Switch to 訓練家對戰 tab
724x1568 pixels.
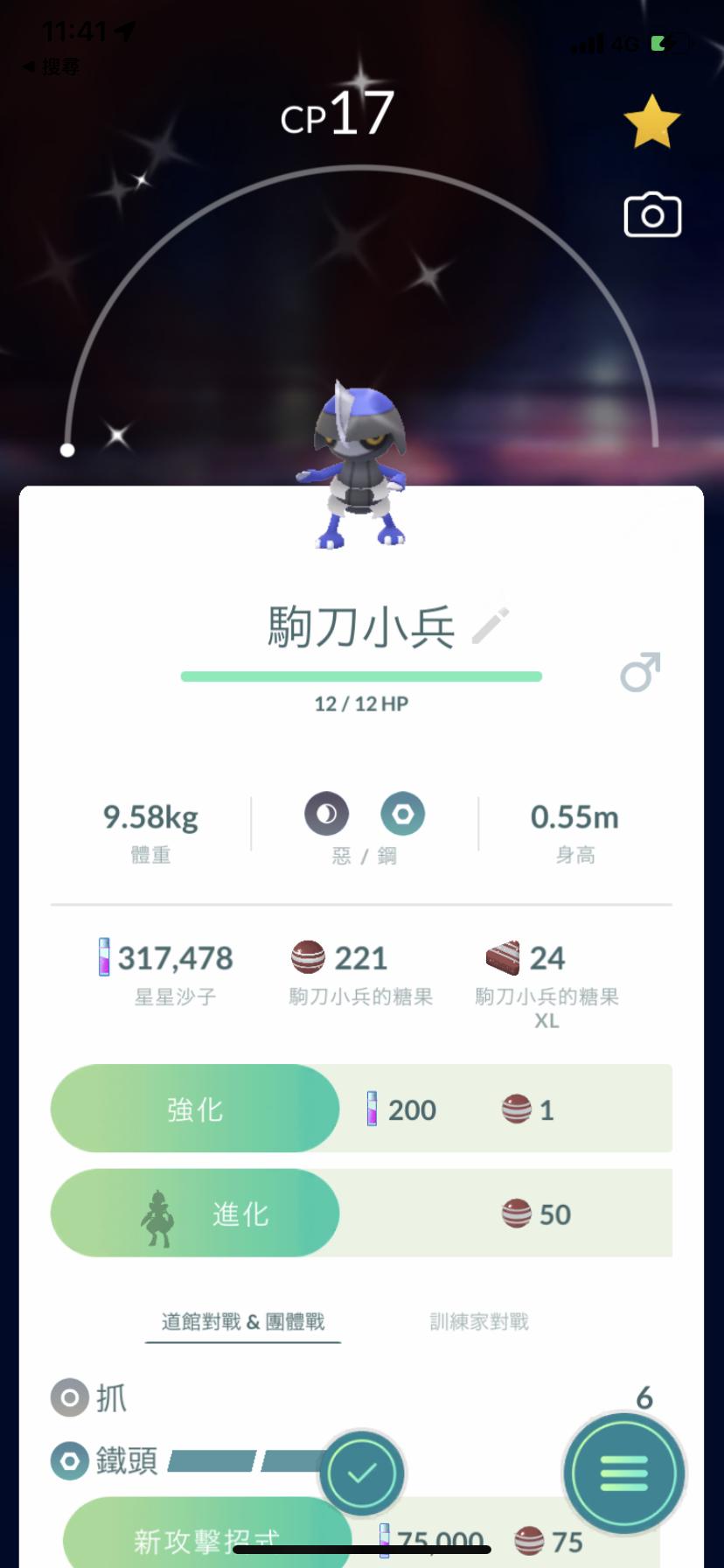click(x=479, y=1321)
